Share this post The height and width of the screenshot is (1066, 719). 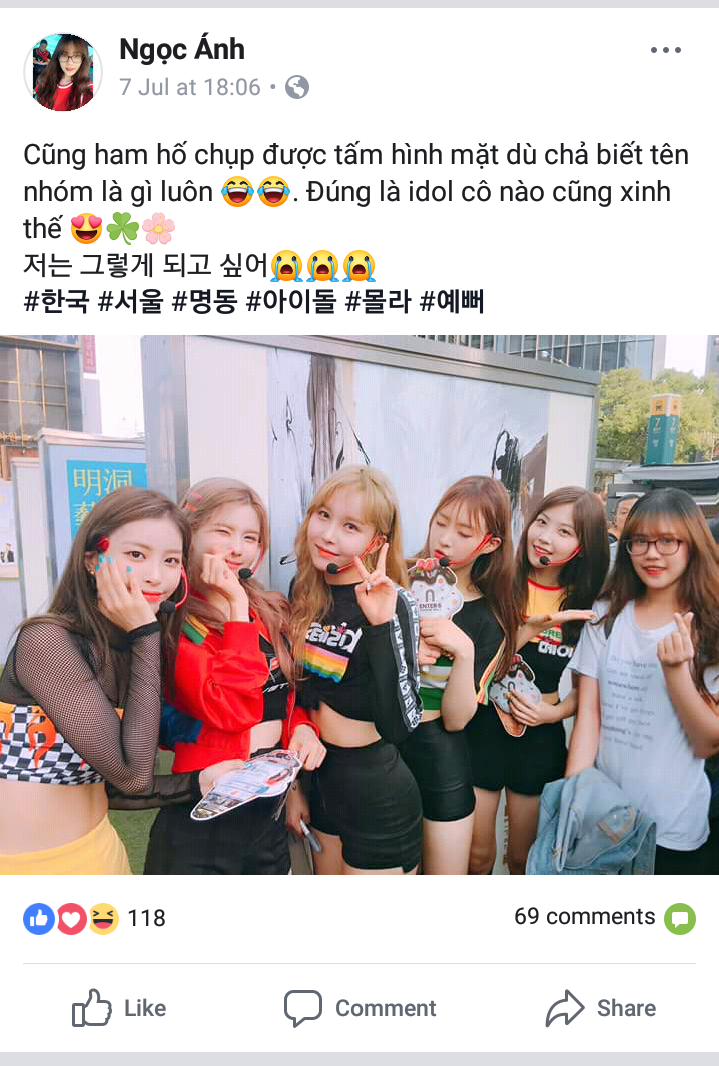point(601,1008)
